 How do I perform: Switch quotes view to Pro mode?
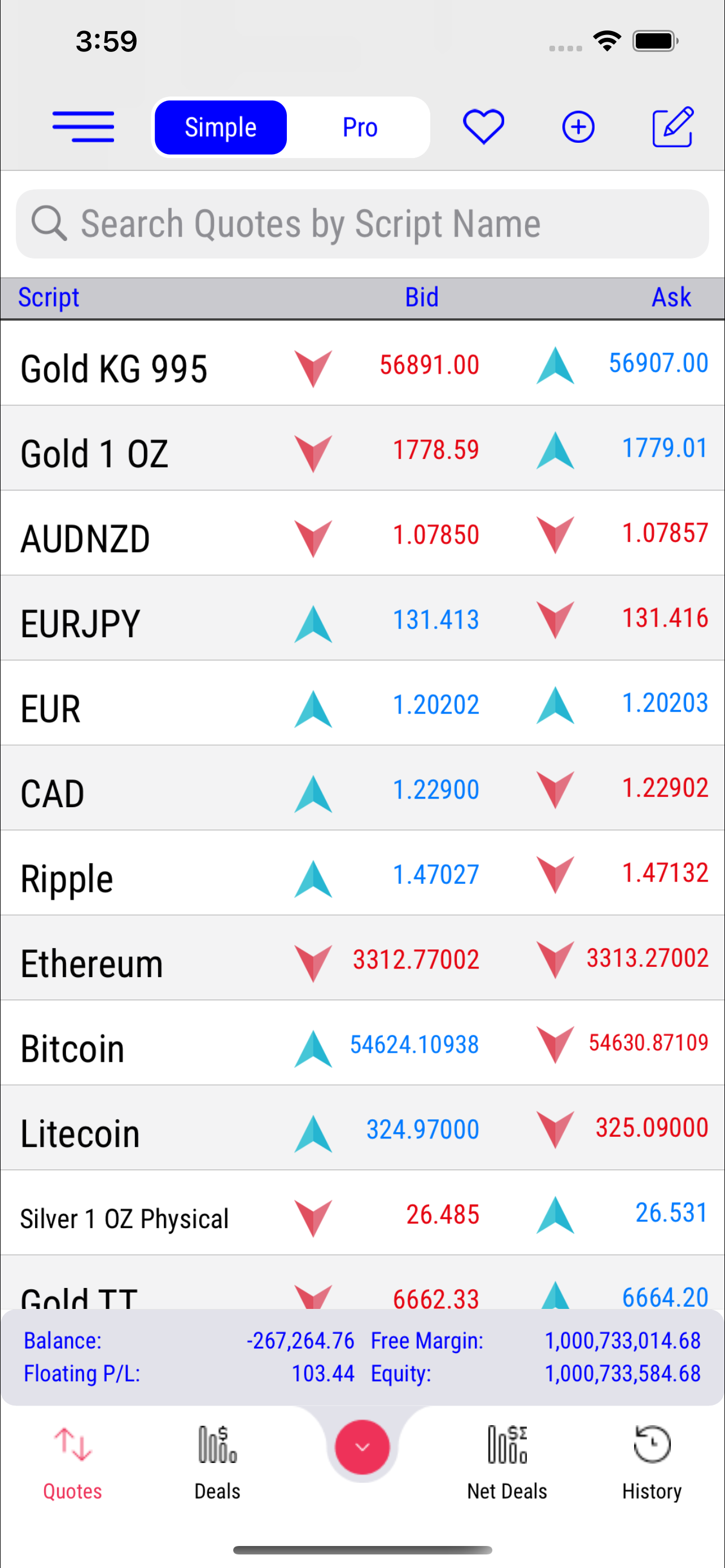pos(359,127)
